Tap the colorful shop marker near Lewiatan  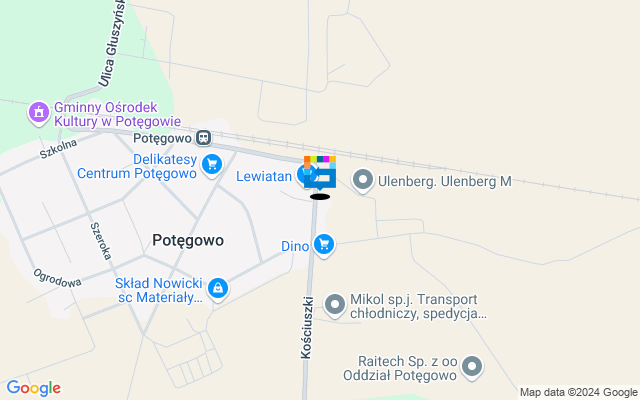[322, 171]
